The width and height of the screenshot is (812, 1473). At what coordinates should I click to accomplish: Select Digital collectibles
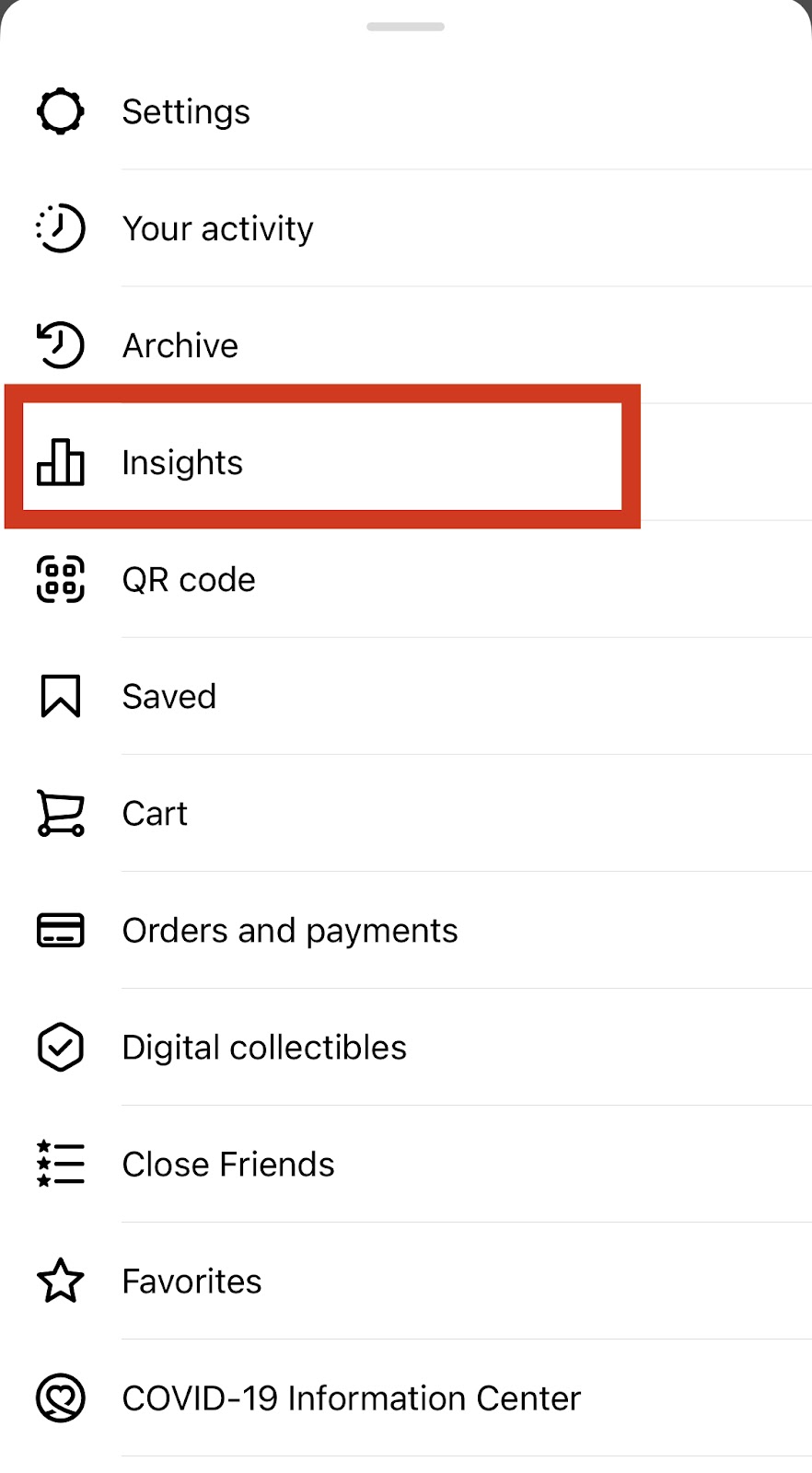264,1048
